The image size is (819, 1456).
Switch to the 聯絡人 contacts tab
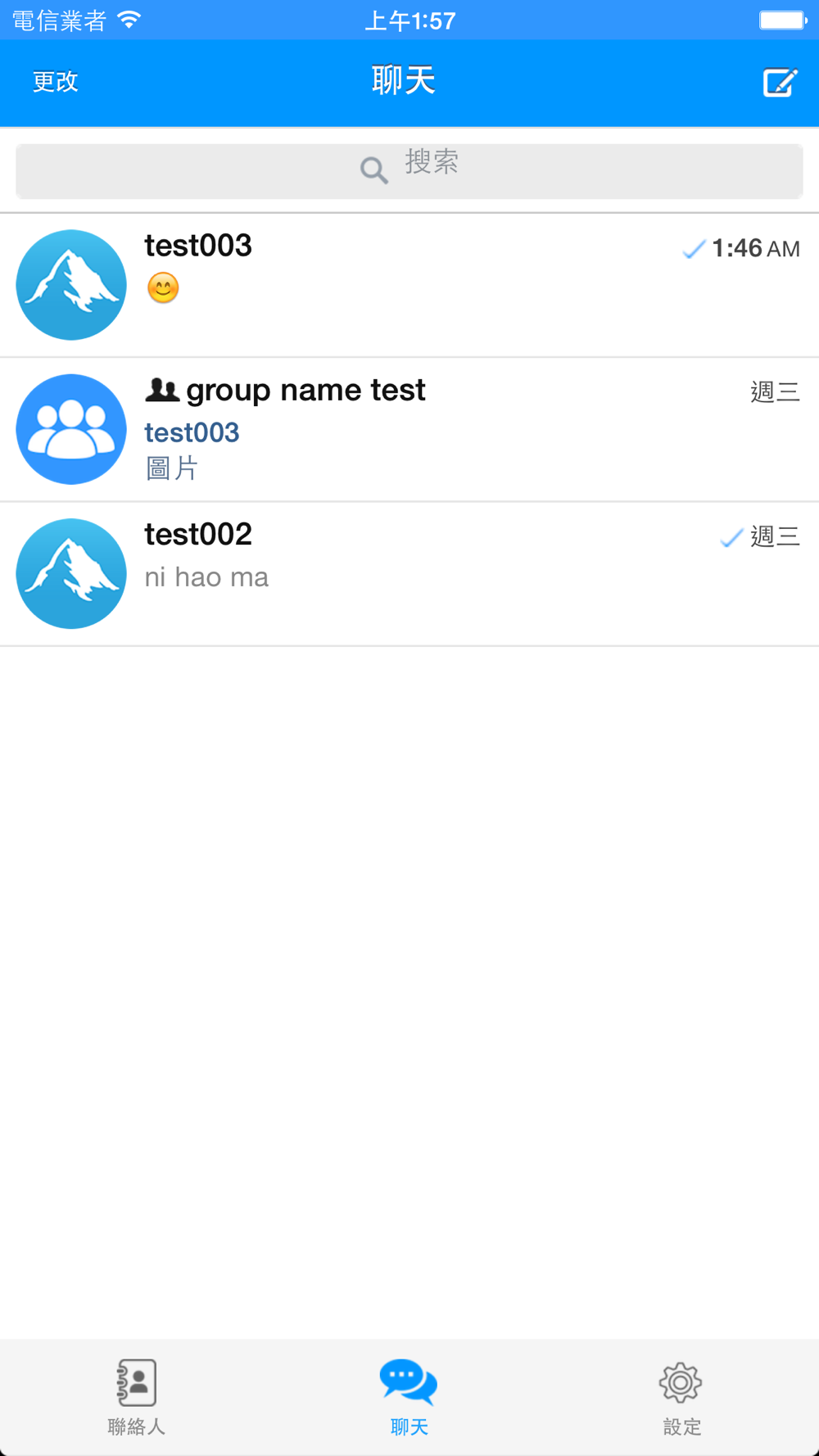tap(136, 1397)
